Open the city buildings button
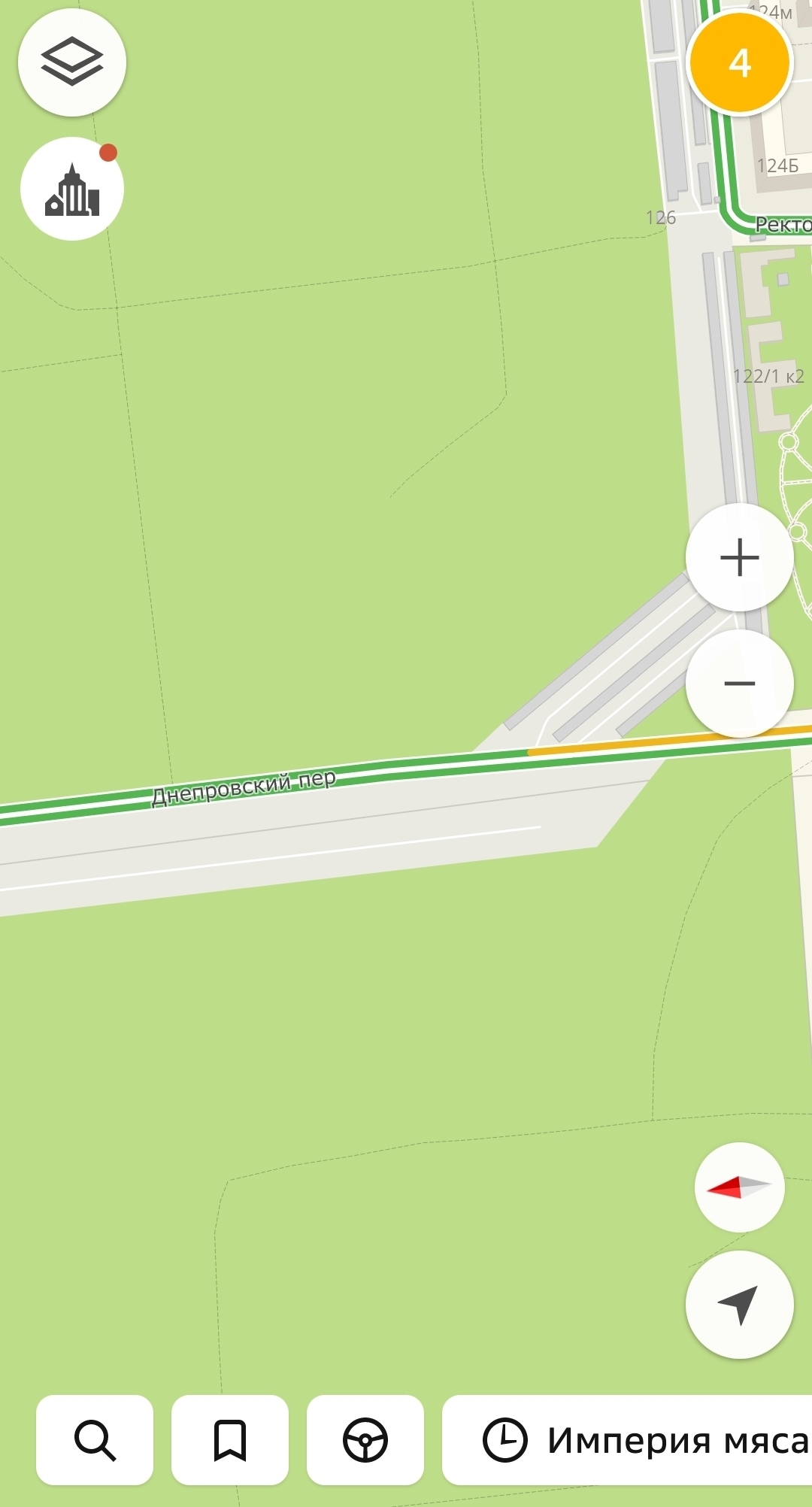Viewport: 812px width, 1507px height. (x=72, y=189)
